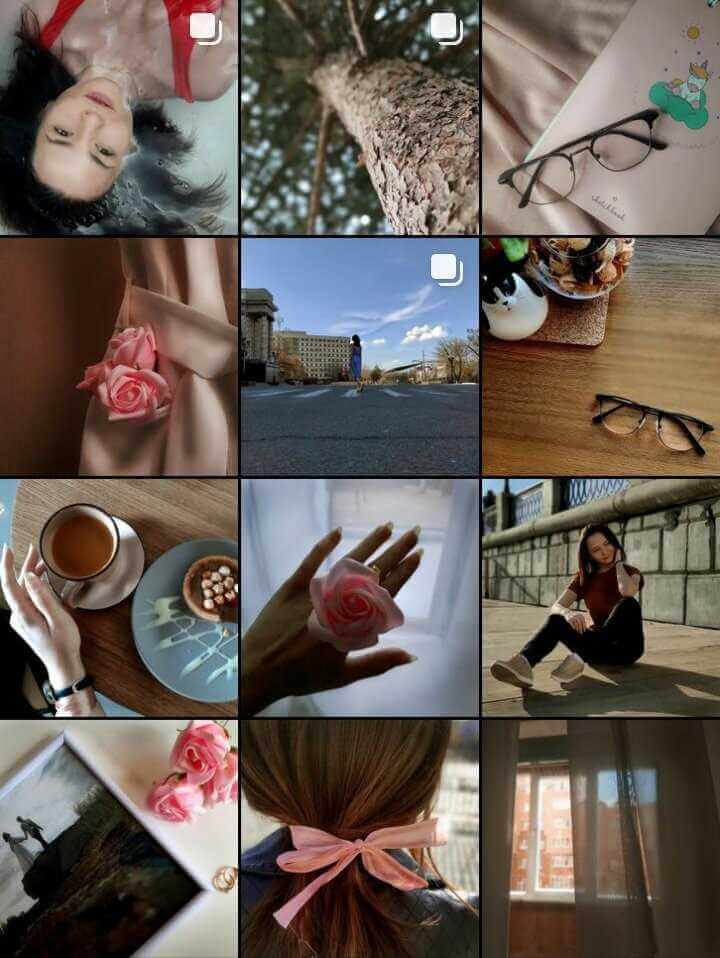Open the printed photo with roses post
The width and height of the screenshot is (720, 958).
tap(118, 838)
